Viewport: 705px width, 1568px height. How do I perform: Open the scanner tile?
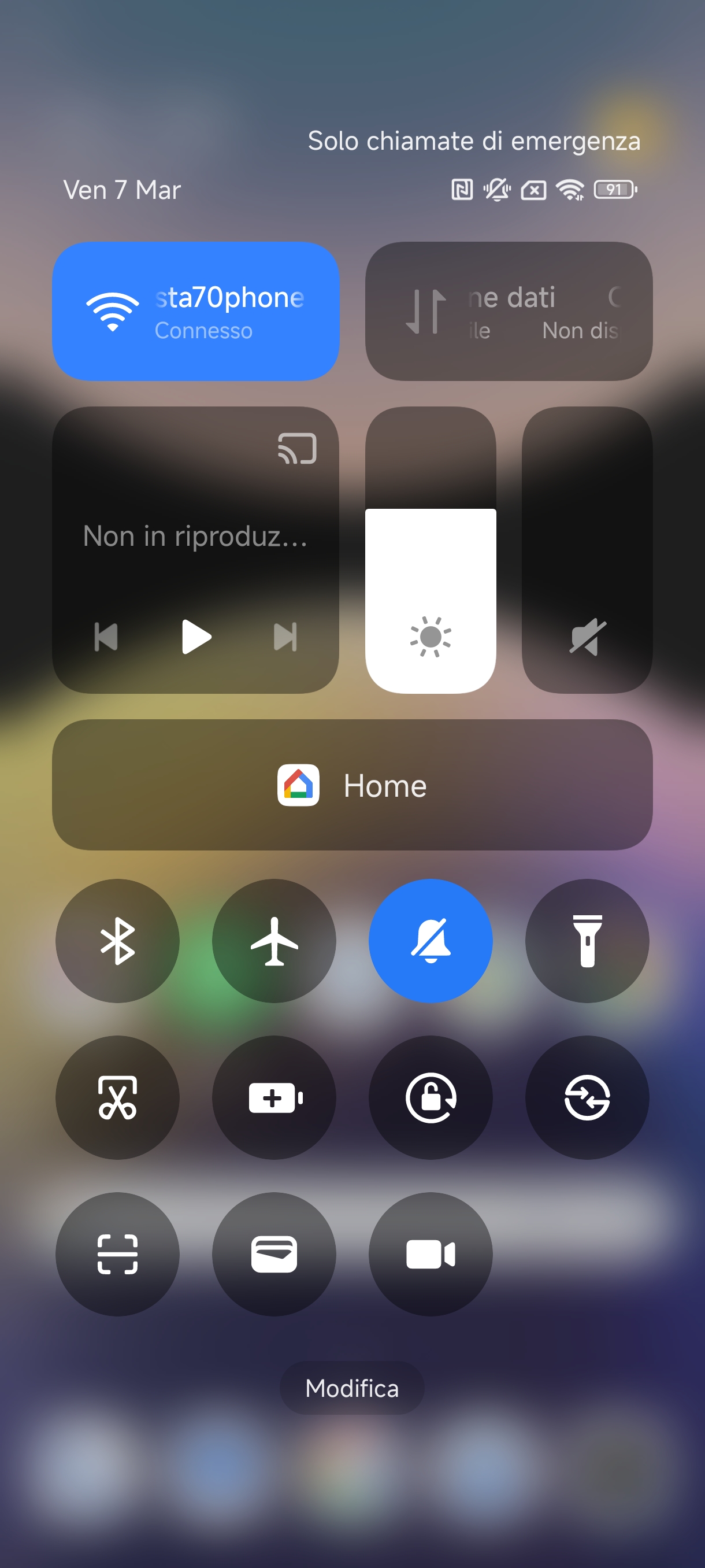point(117,1254)
